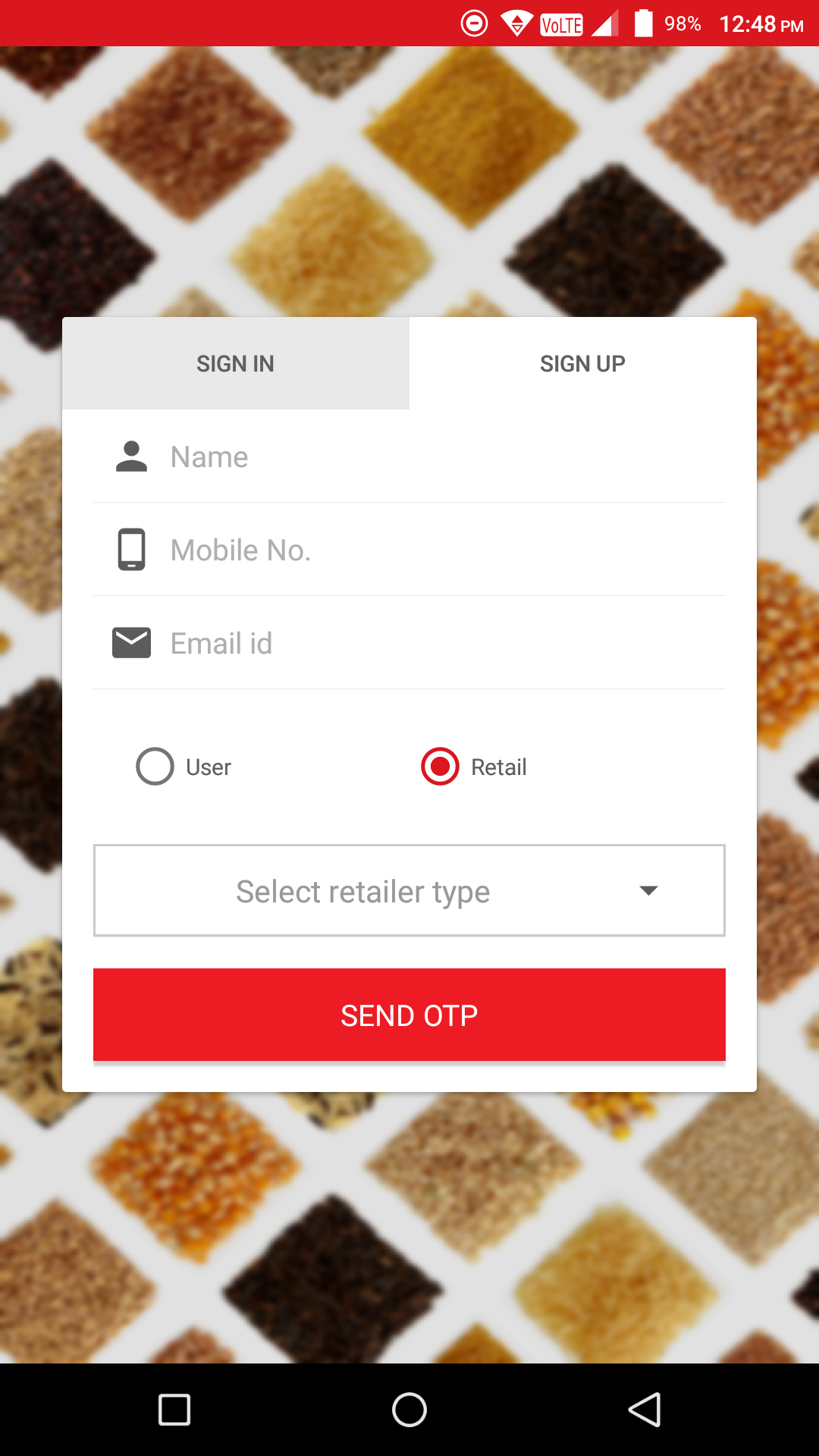Select the Sign Up tab
Screen dimensions: 819x1456
(x=582, y=364)
